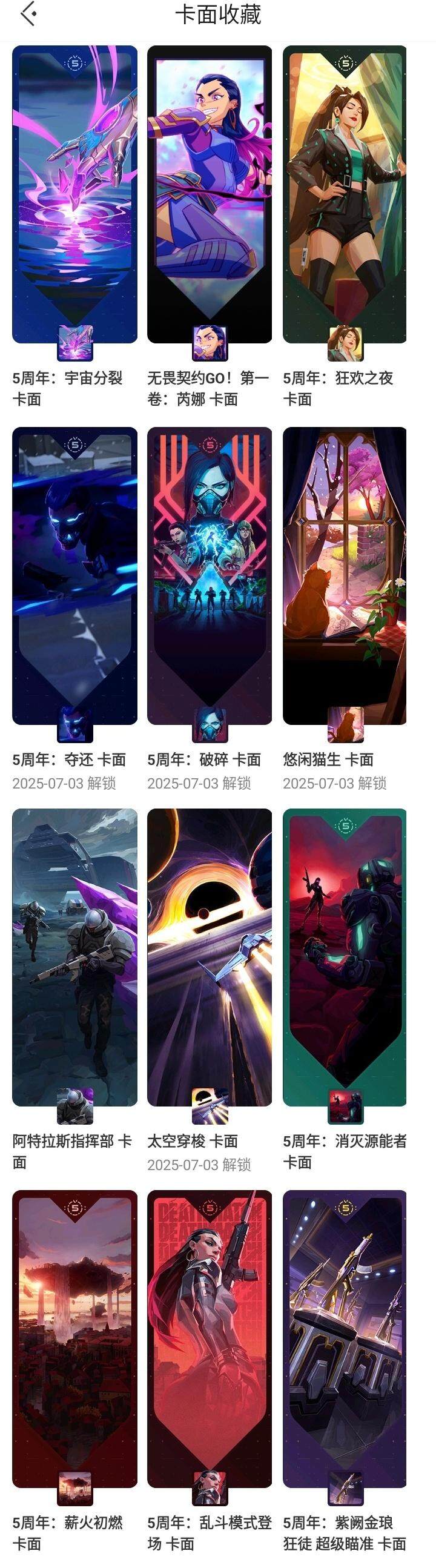Open 5周年:薪火初燃 card
Screen dimensions: 436x1568
click(x=74, y=1338)
